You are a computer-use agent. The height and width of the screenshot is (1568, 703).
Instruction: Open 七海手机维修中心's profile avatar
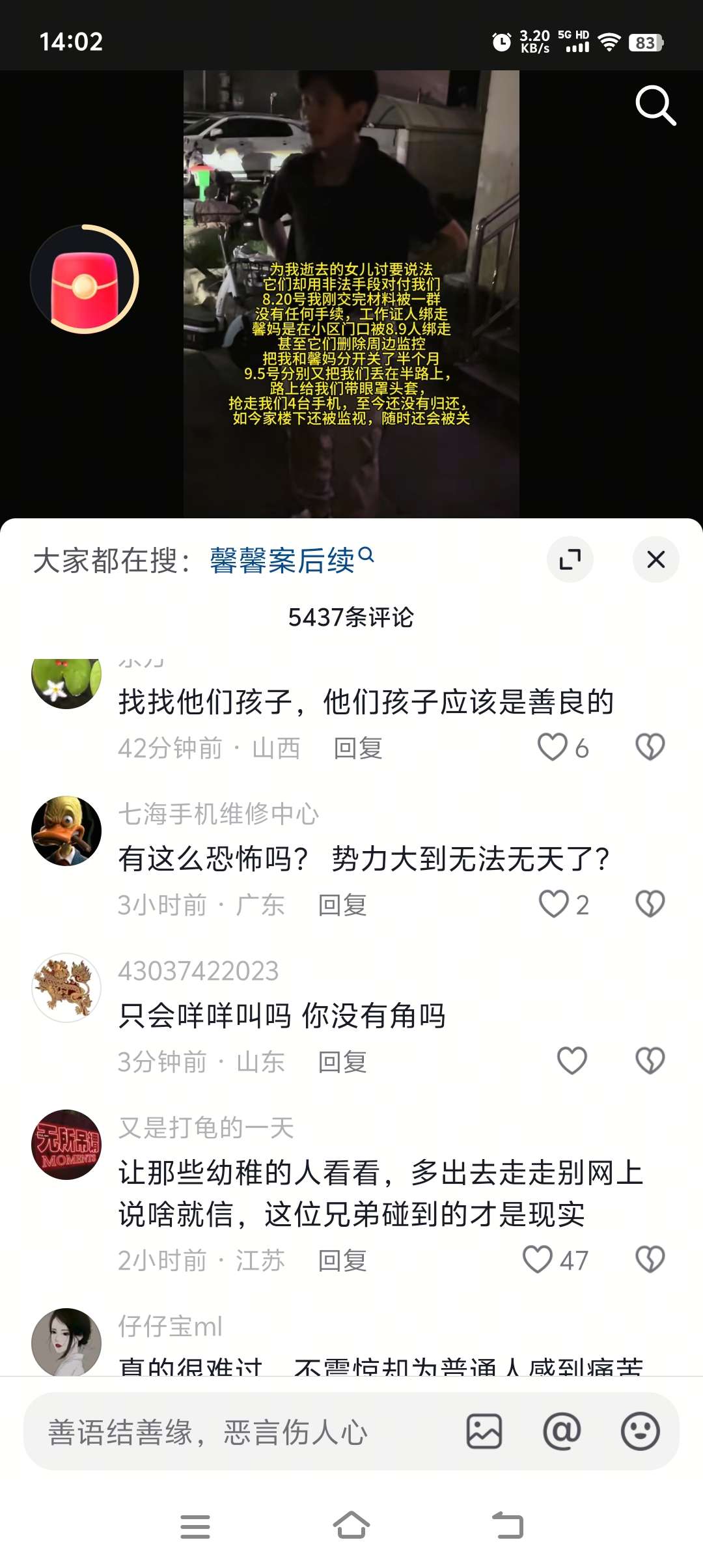pos(66,831)
